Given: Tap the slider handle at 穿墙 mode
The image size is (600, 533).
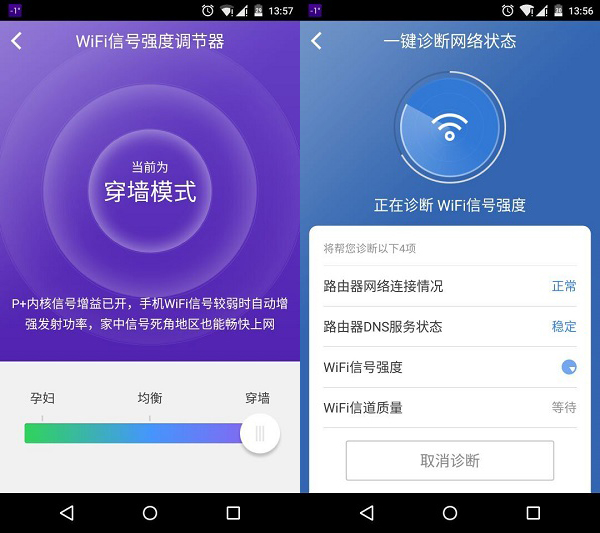Looking at the screenshot, I should (x=259, y=433).
